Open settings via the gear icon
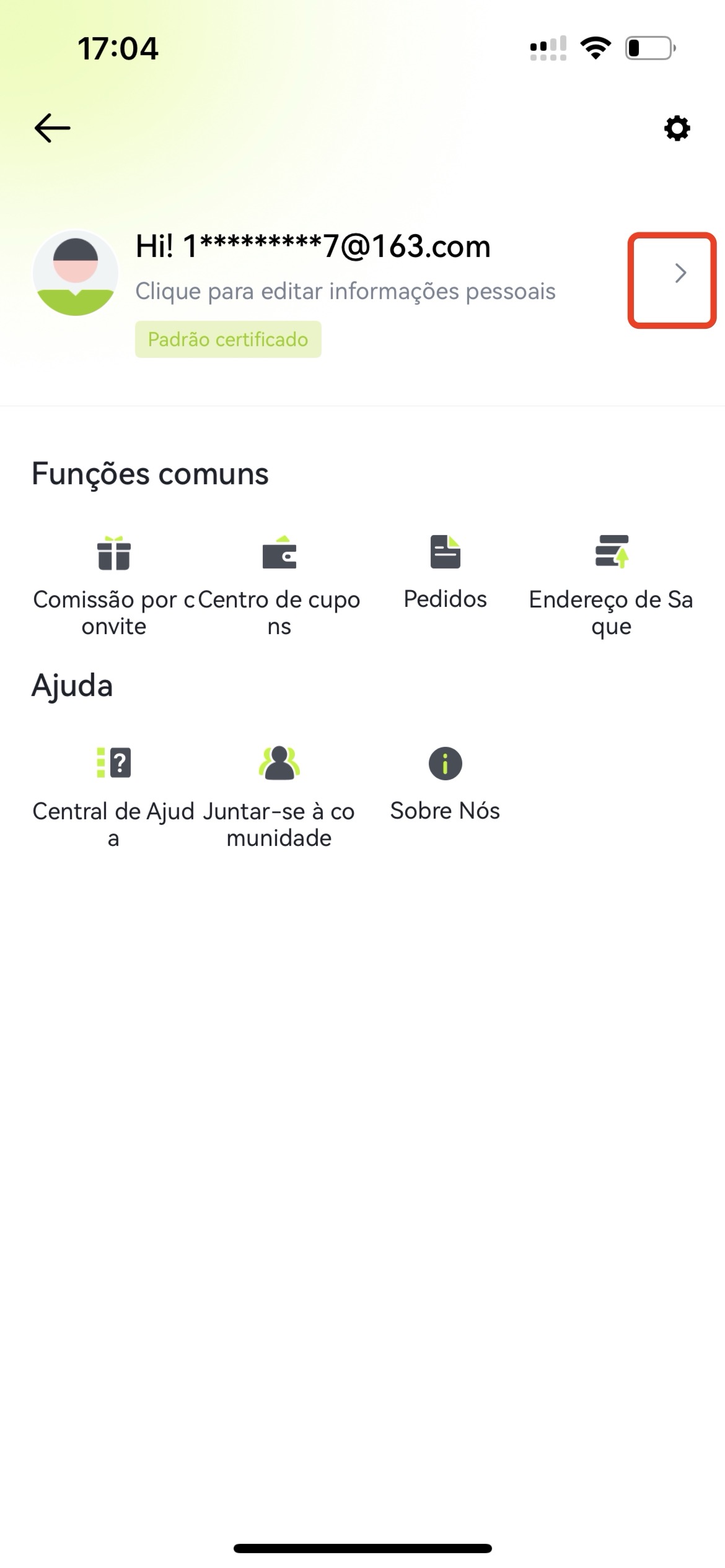The image size is (725, 1568). [x=677, y=128]
